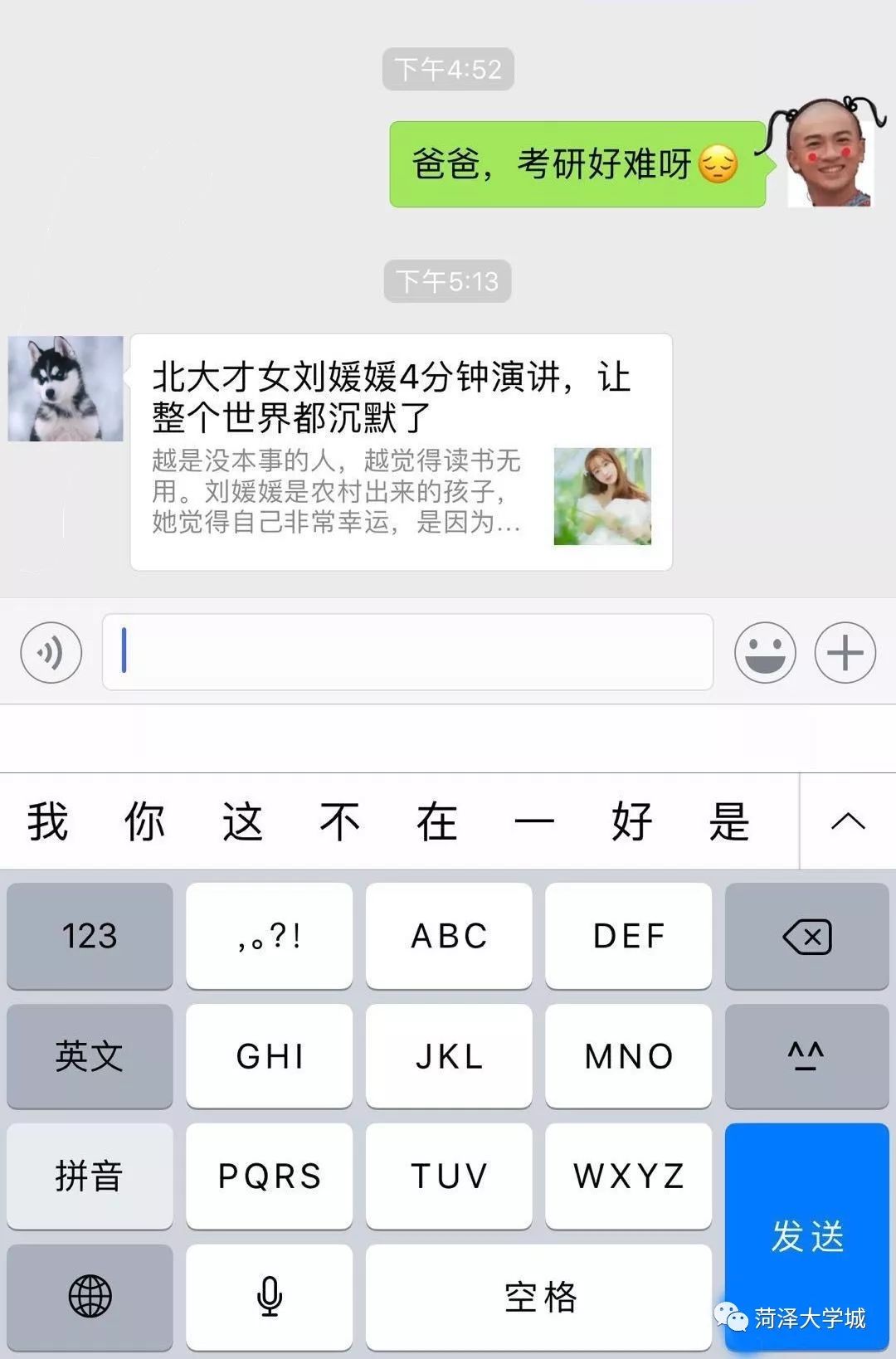
Task: Open shared article about 刘媛媛 speech
Action: click(401, 452)
